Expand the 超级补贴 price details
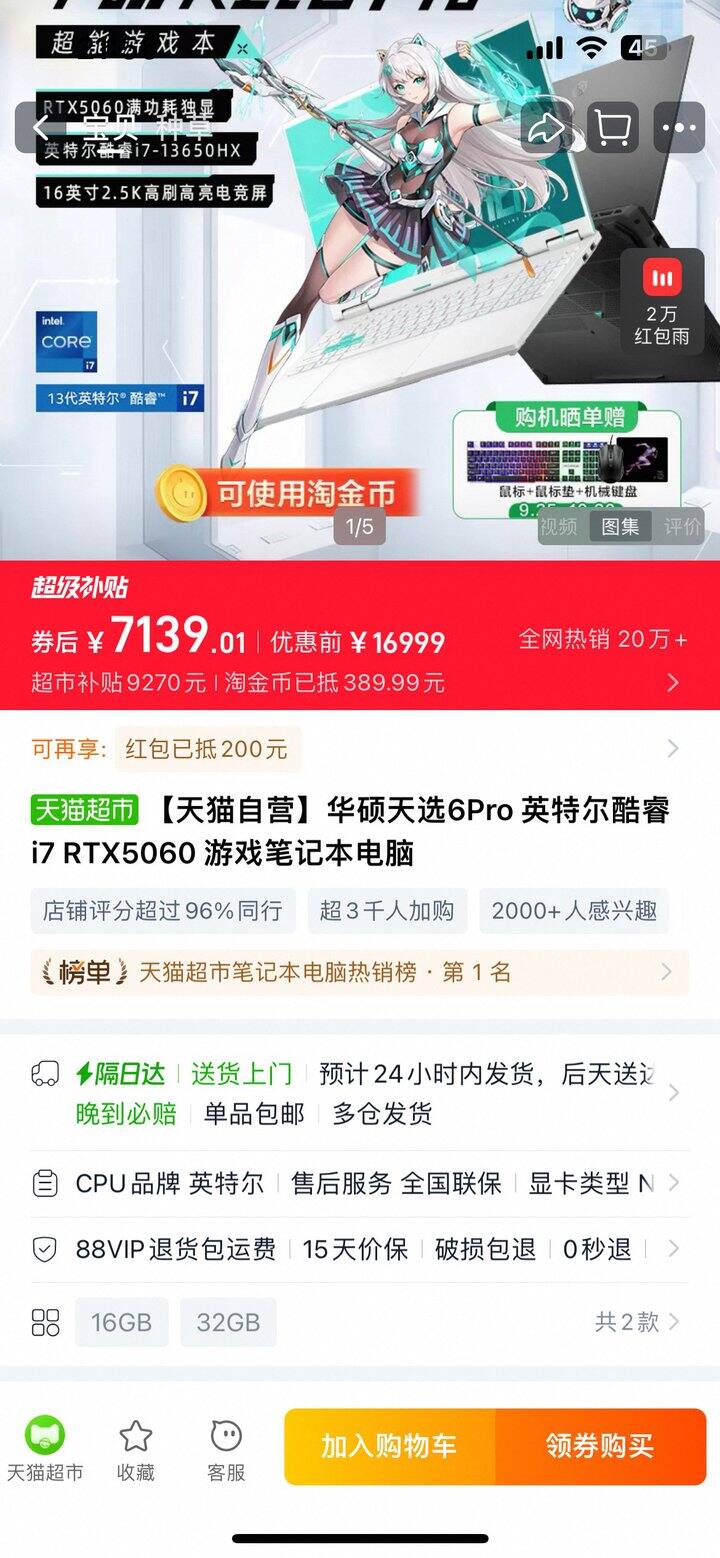This screenshot has height=1558, width=720. (x=672, y=682)
